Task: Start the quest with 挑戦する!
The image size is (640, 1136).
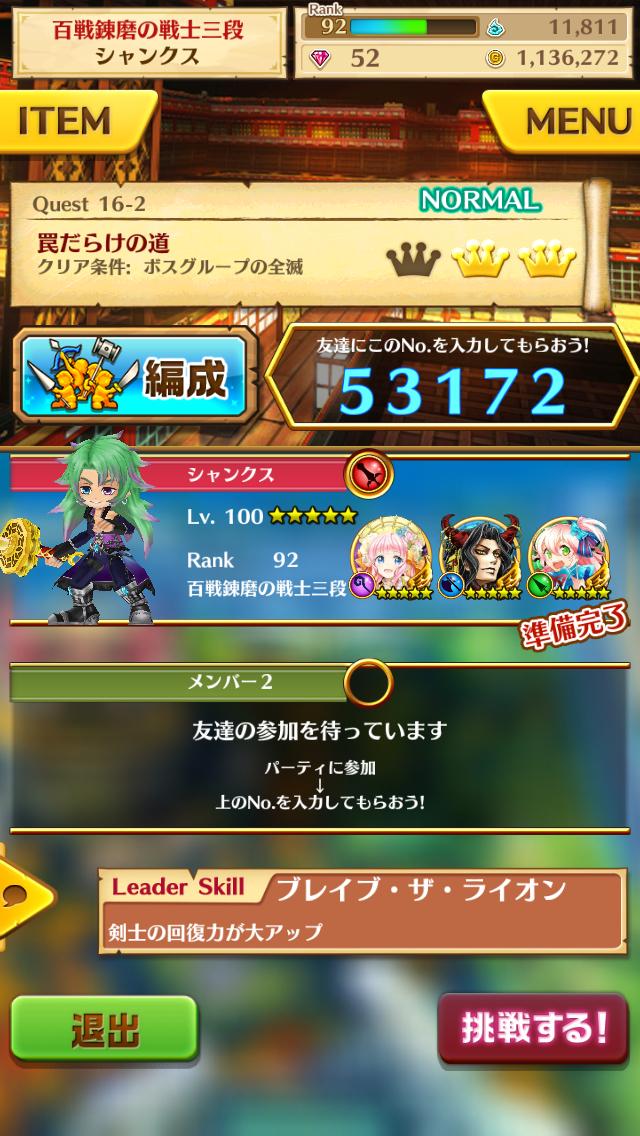Action: (x=534, y=1027)
